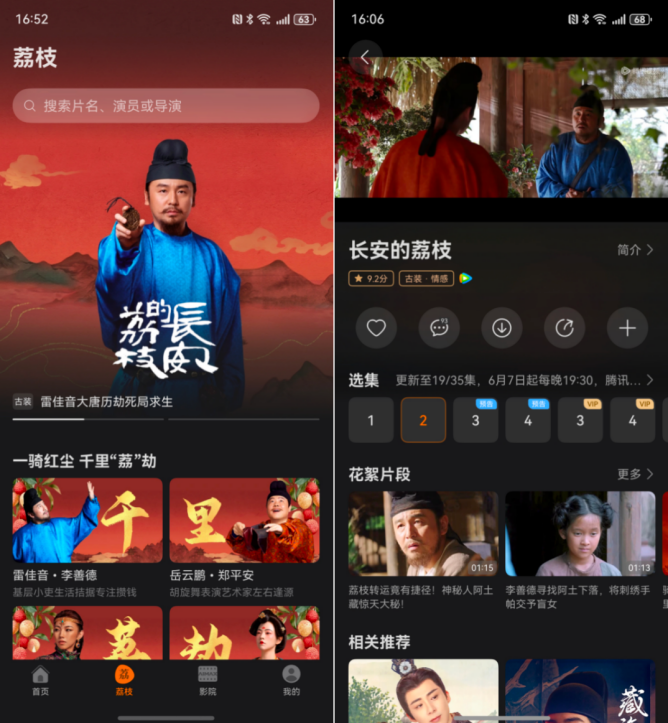668x723 pixels.
Task: Open the bullet comments icon
Action: pos(439,327)
